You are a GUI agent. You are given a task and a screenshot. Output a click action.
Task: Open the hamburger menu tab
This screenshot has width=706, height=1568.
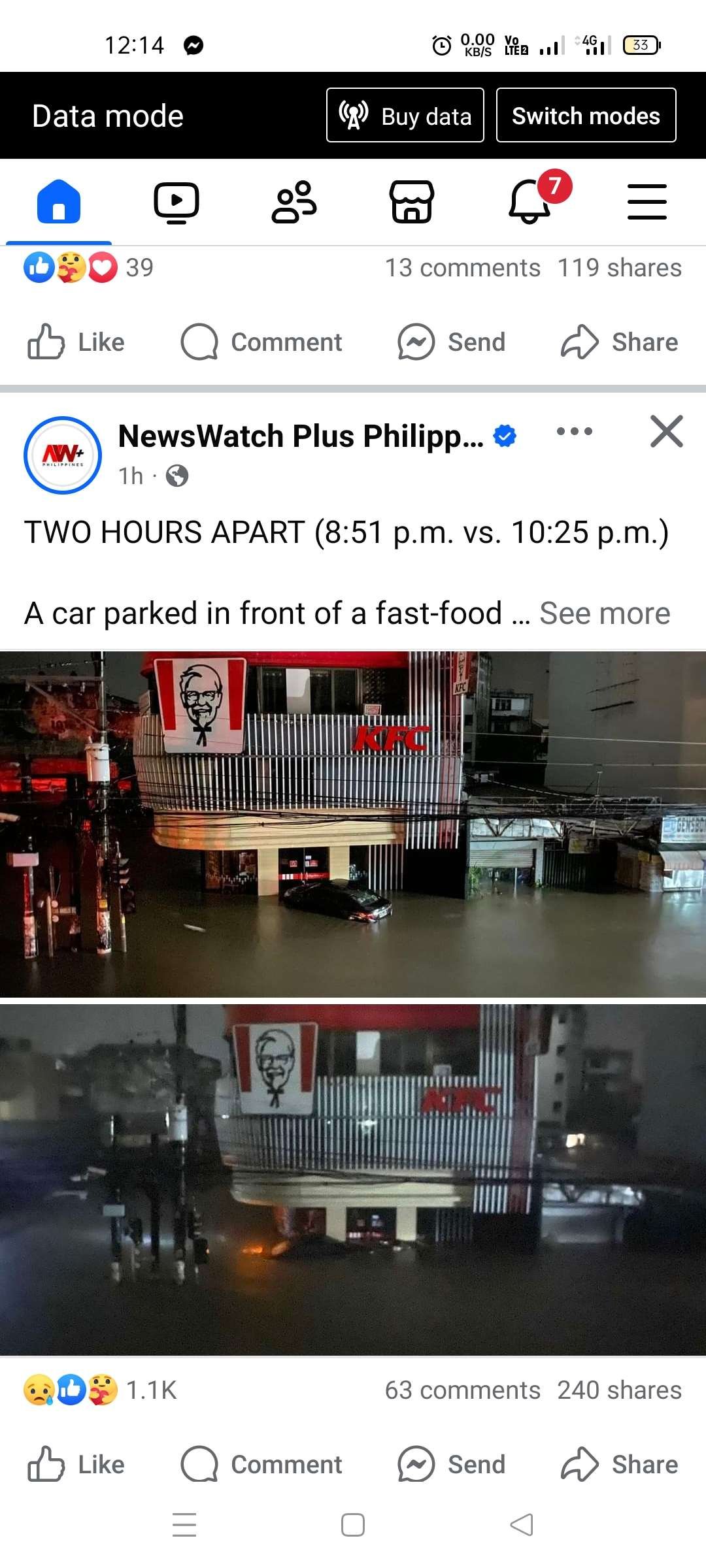click(x=647, y=202)
